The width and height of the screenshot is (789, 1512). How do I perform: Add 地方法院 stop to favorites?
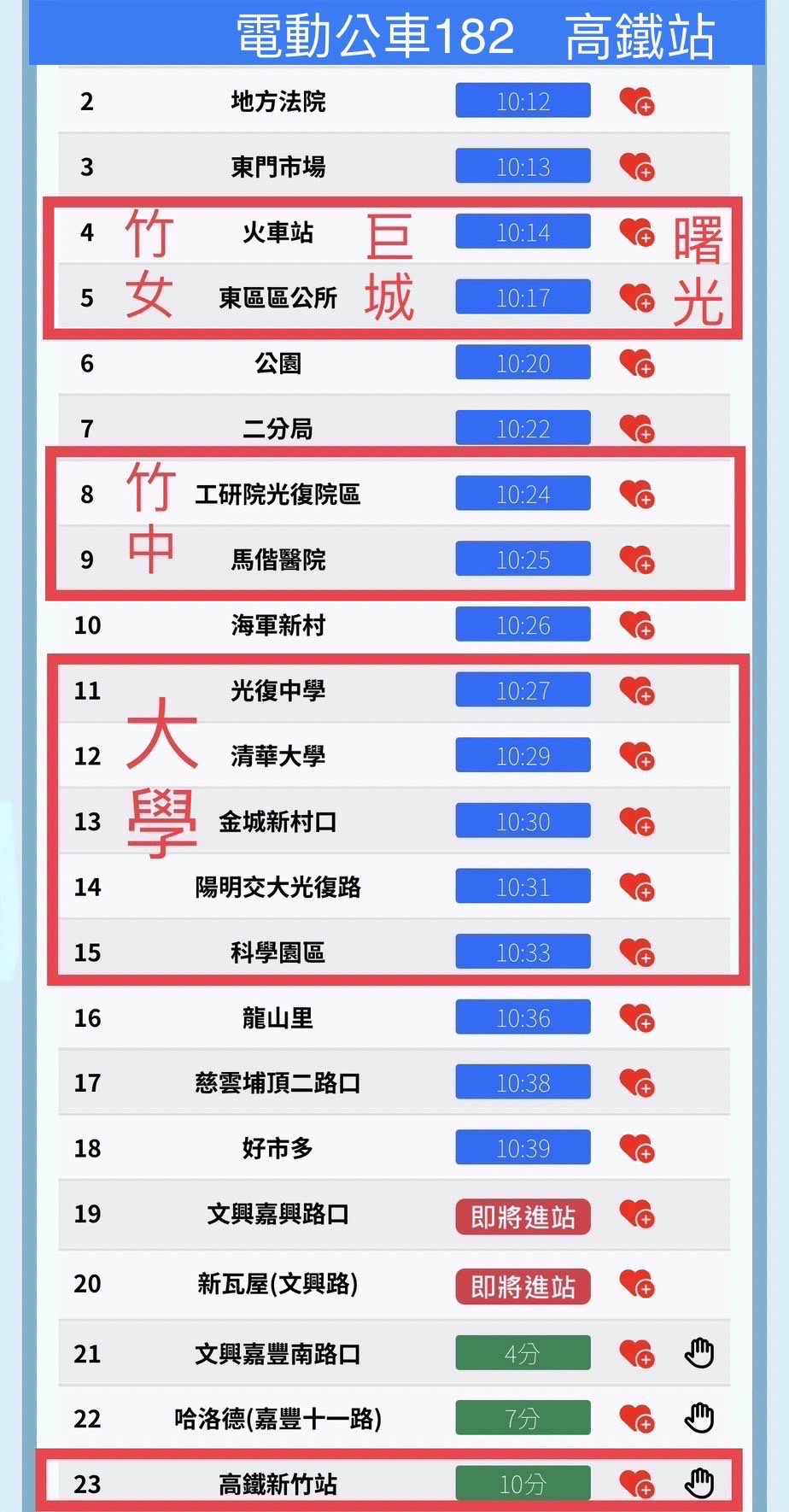coord(636,102)
